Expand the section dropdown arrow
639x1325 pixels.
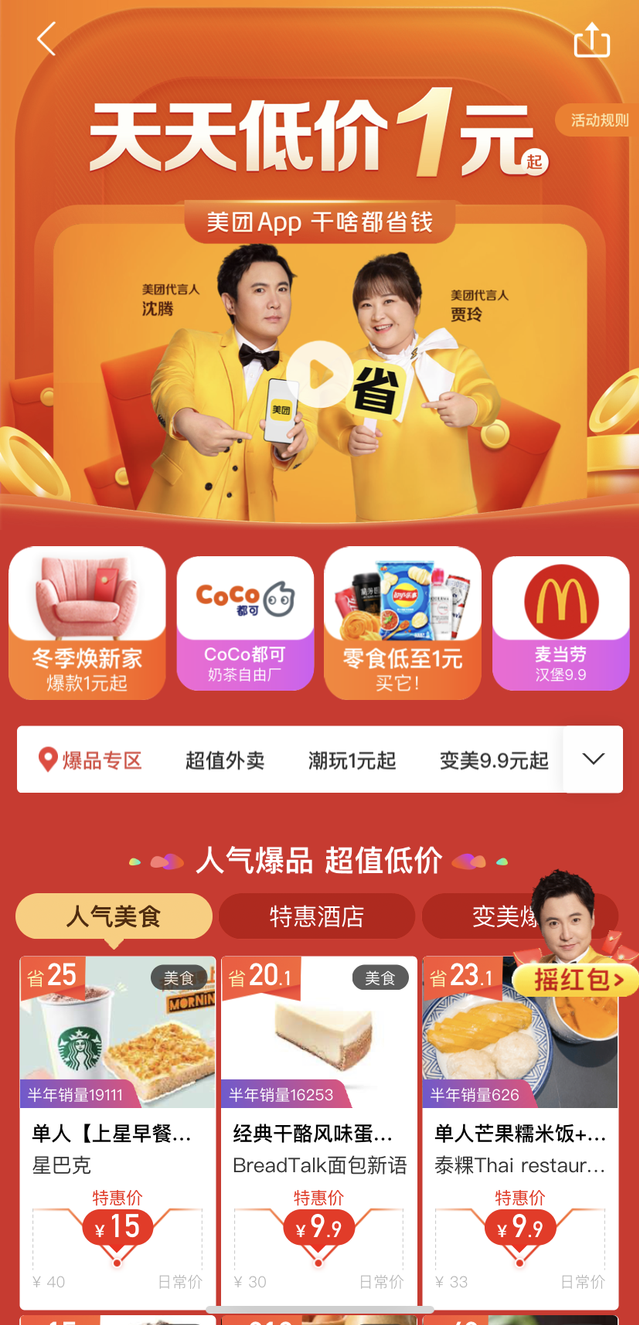click(x=593, y=759)
